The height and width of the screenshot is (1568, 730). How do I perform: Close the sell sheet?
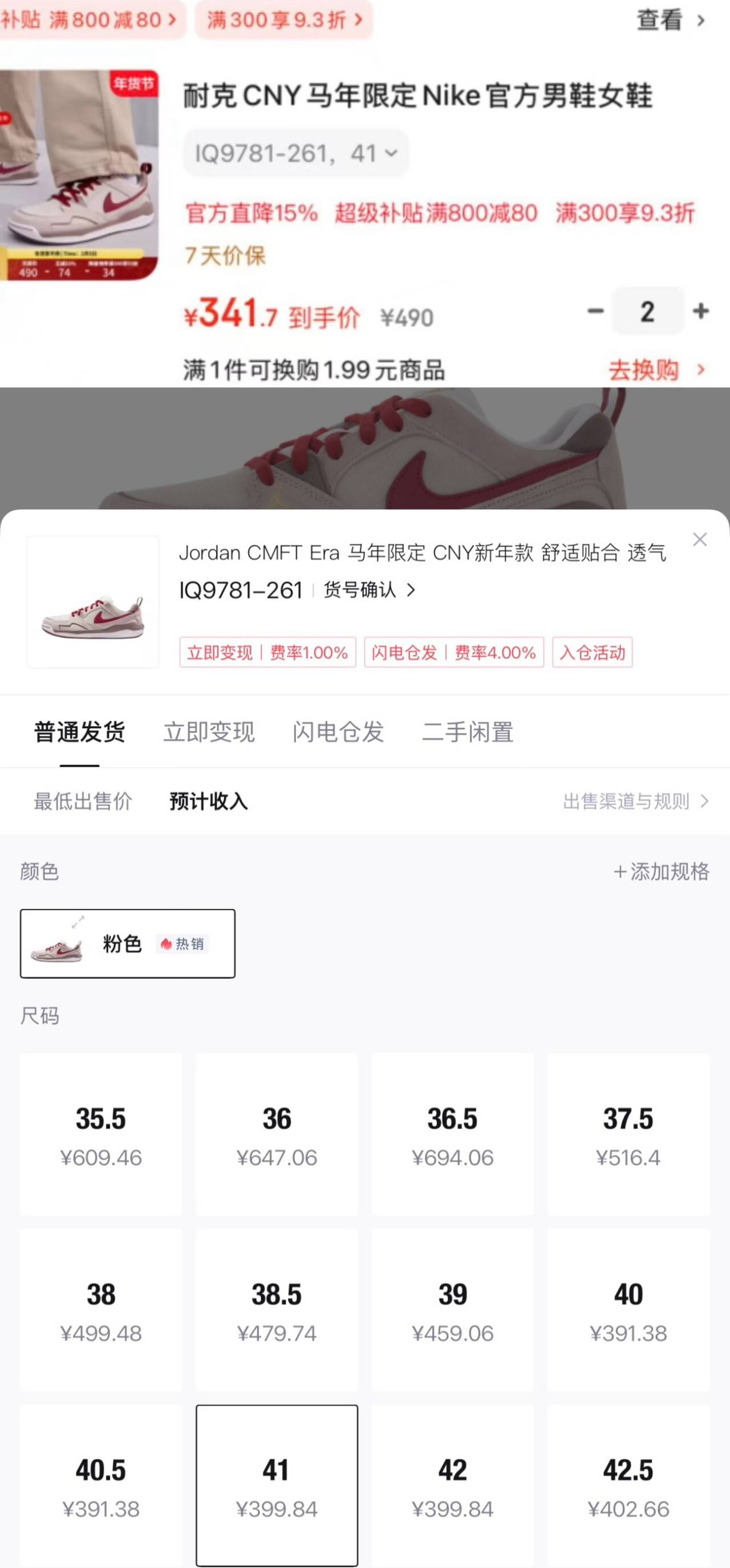tap(700, 540)
